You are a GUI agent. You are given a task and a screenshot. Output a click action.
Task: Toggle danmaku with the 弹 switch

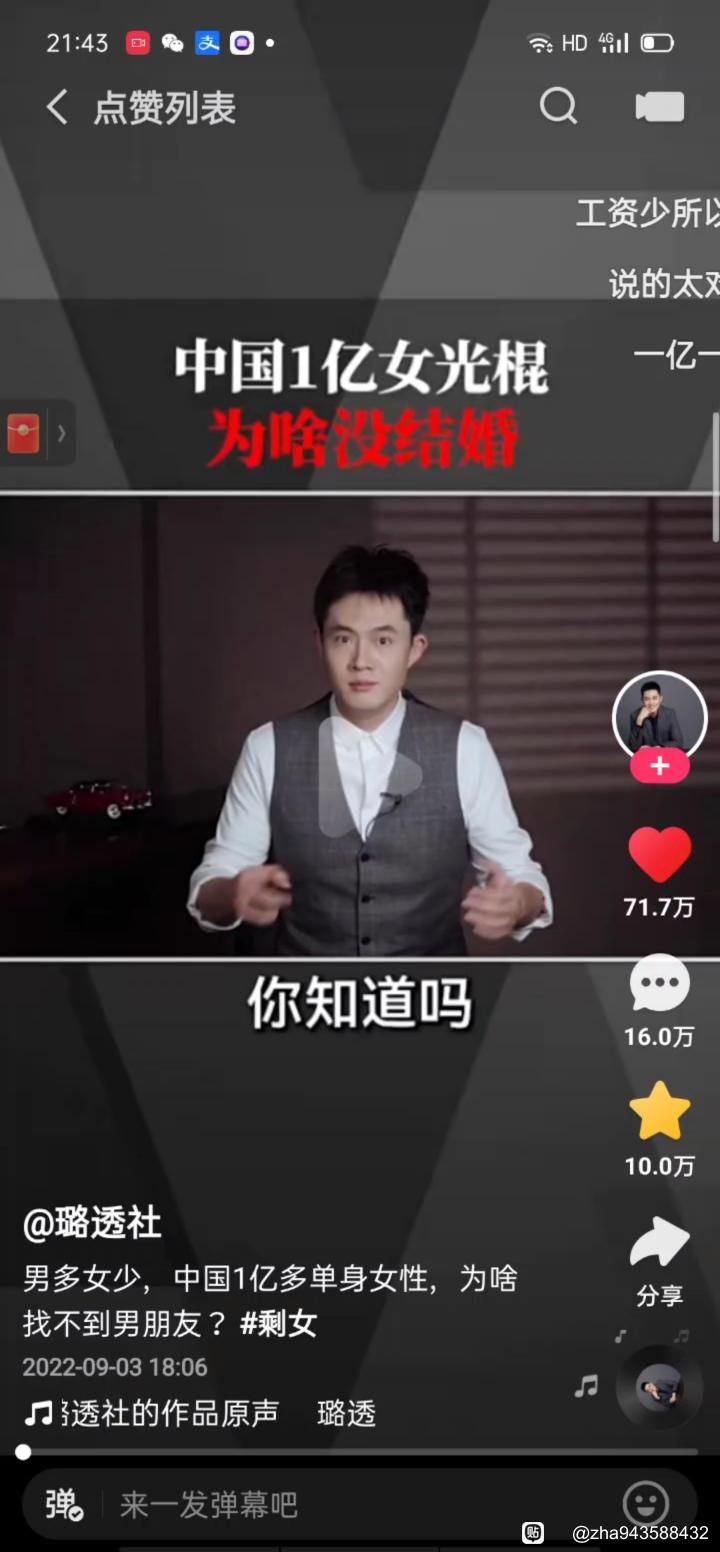tap(60, 1502)
